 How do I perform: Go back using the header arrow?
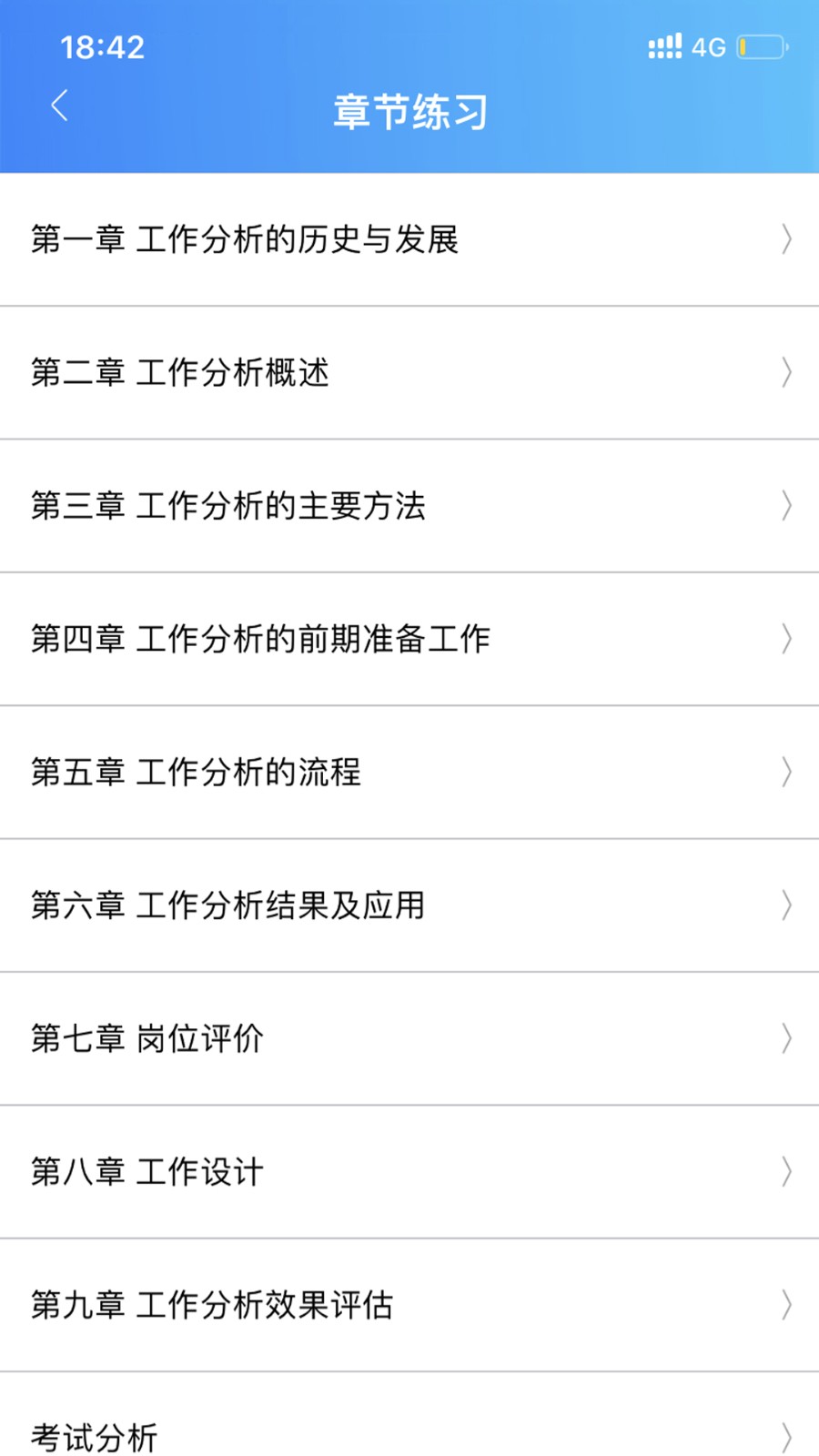click(60, 106)
